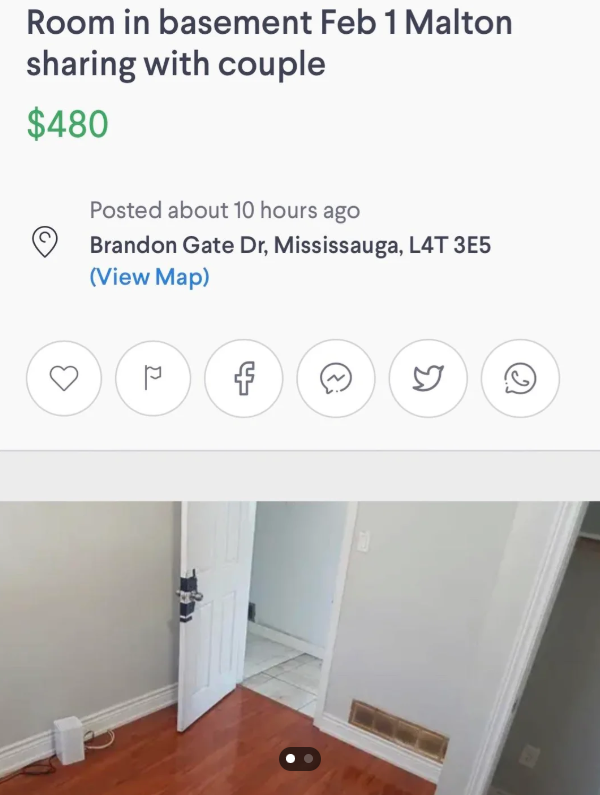Open the View Map link
This screenshot has width=600, height=795.
coord(149,277)
